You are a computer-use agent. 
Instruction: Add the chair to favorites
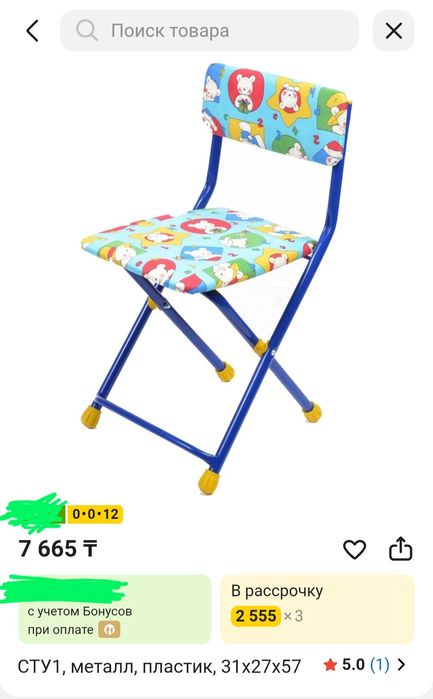point(355,549)
